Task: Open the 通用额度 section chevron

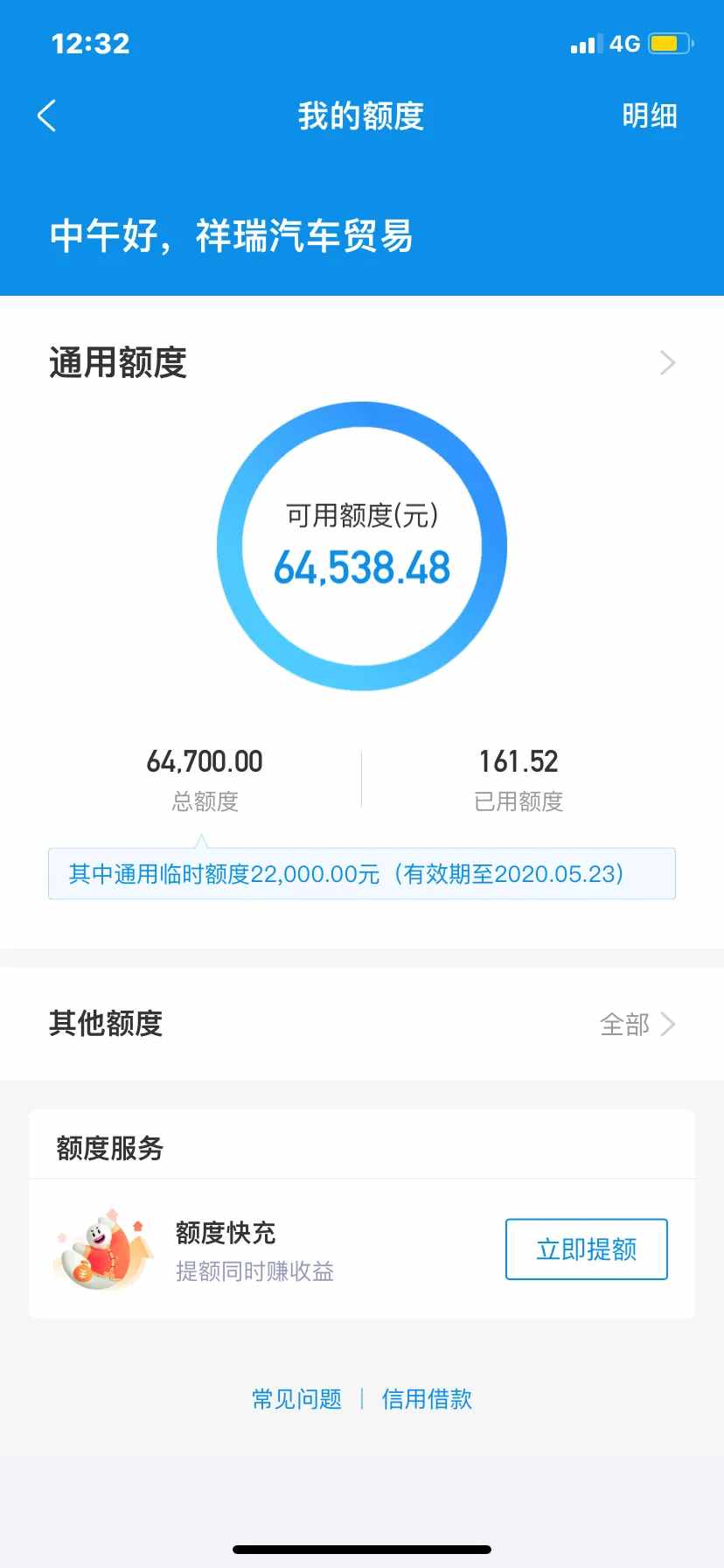Action: tap(667, 363)
